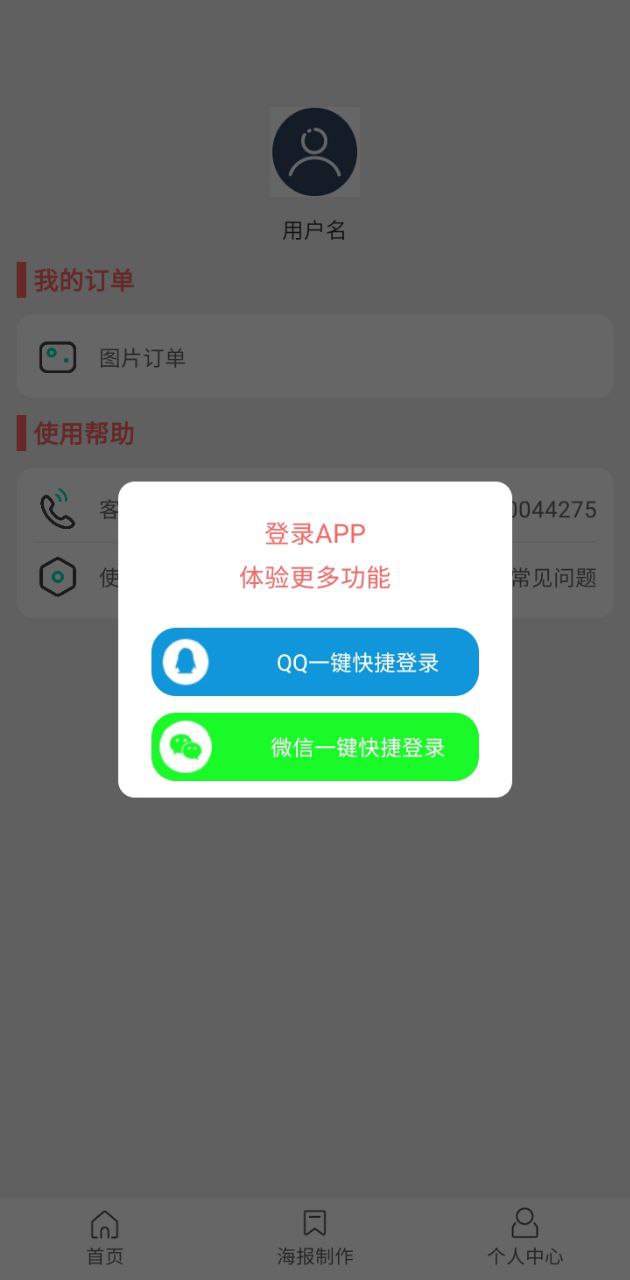Log in with QQ一键快捷登录
The image size is (630, 1280).
[x=315, y=662]
